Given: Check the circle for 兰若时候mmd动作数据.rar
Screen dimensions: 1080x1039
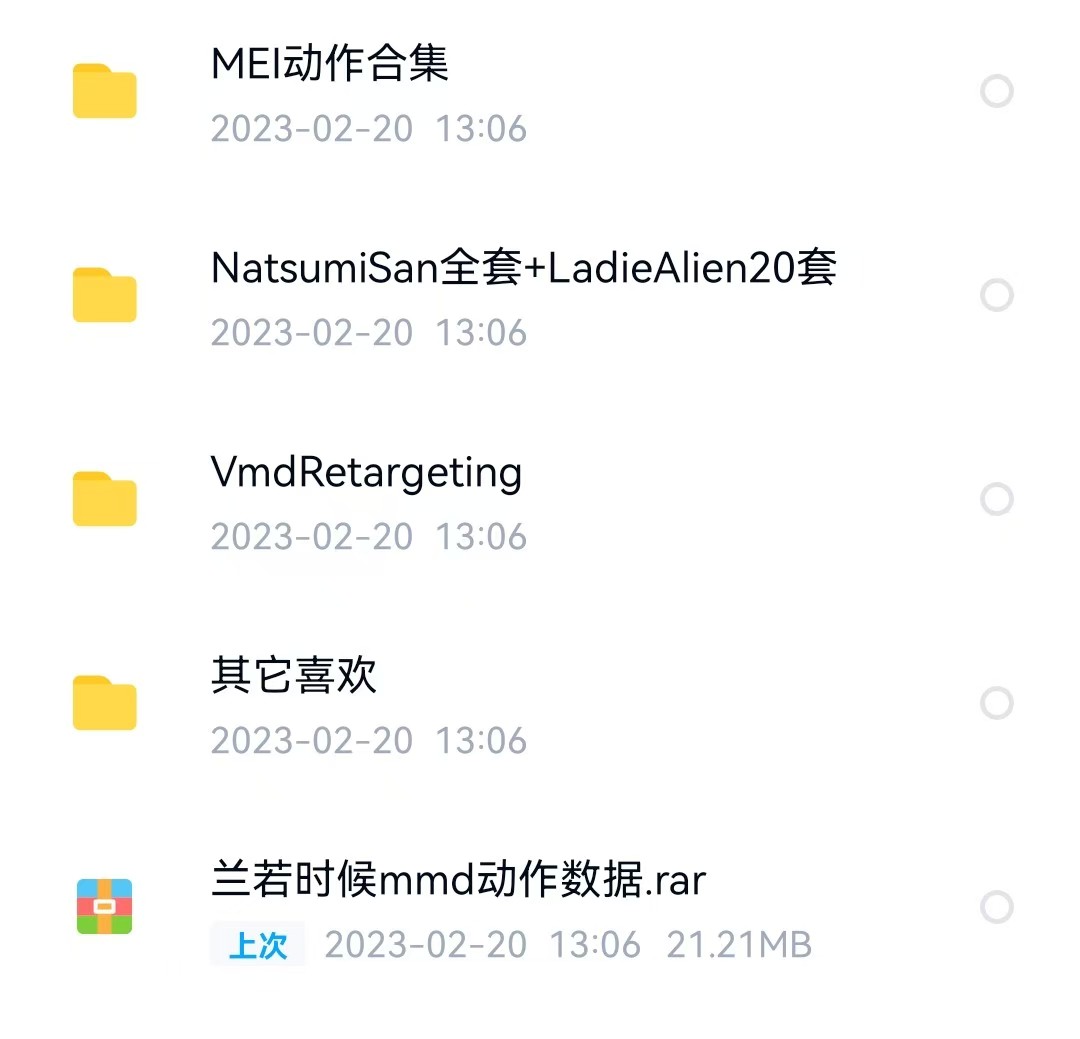Looking at the screenshot, I should pyautogui.click(x=996, y=907).
